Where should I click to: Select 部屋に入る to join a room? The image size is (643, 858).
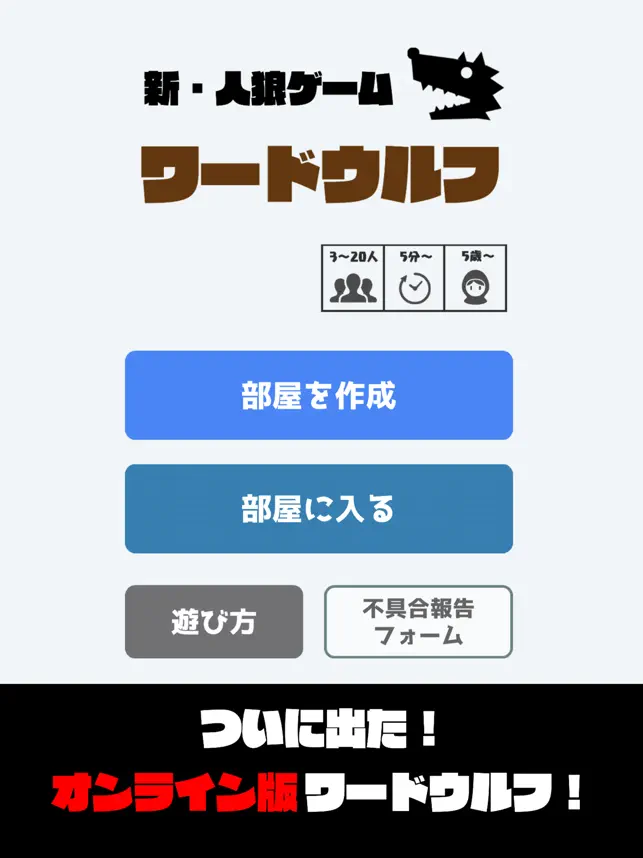tap(318, 509)
